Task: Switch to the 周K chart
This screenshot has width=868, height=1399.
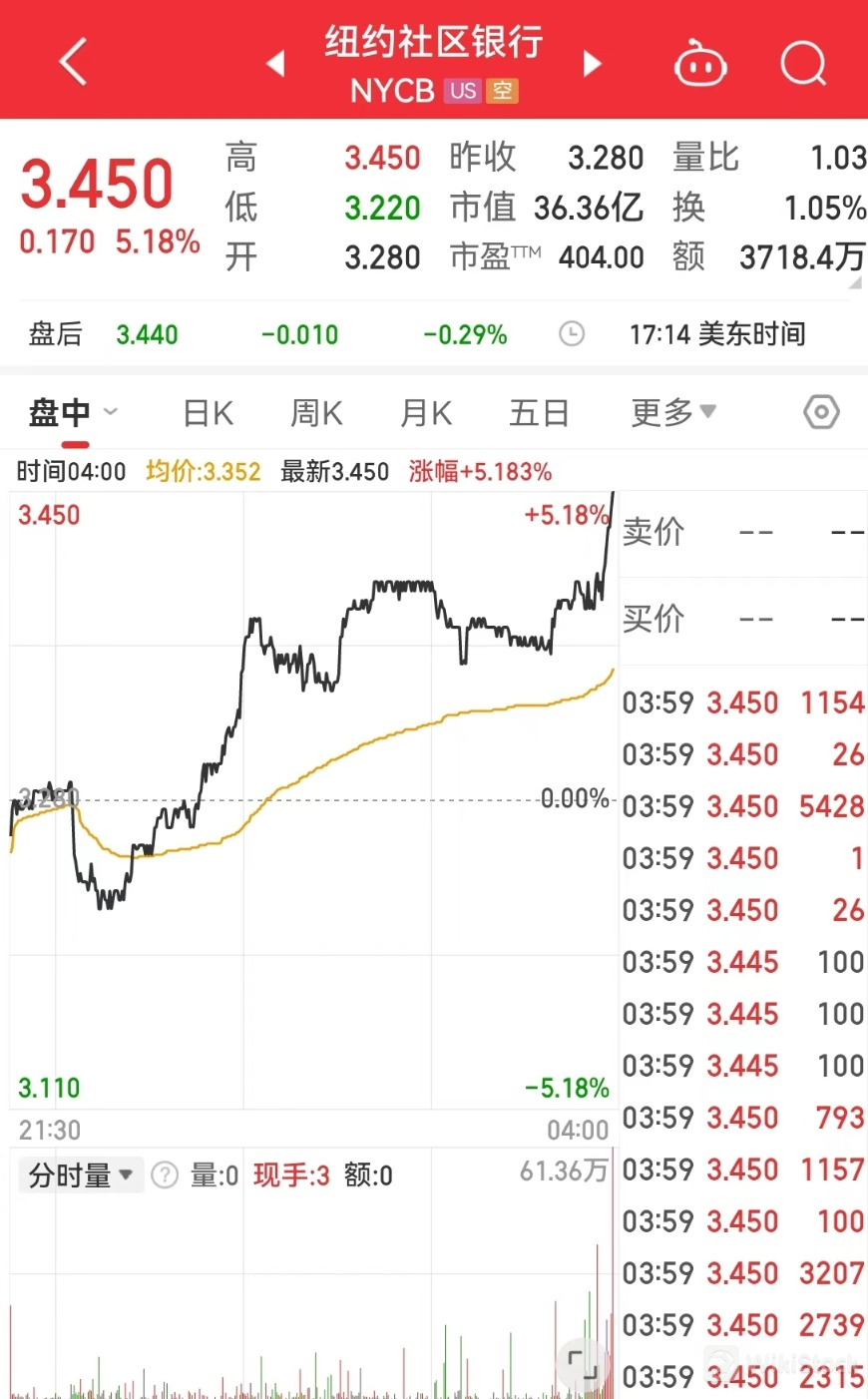Action: [x=316, y=412]
